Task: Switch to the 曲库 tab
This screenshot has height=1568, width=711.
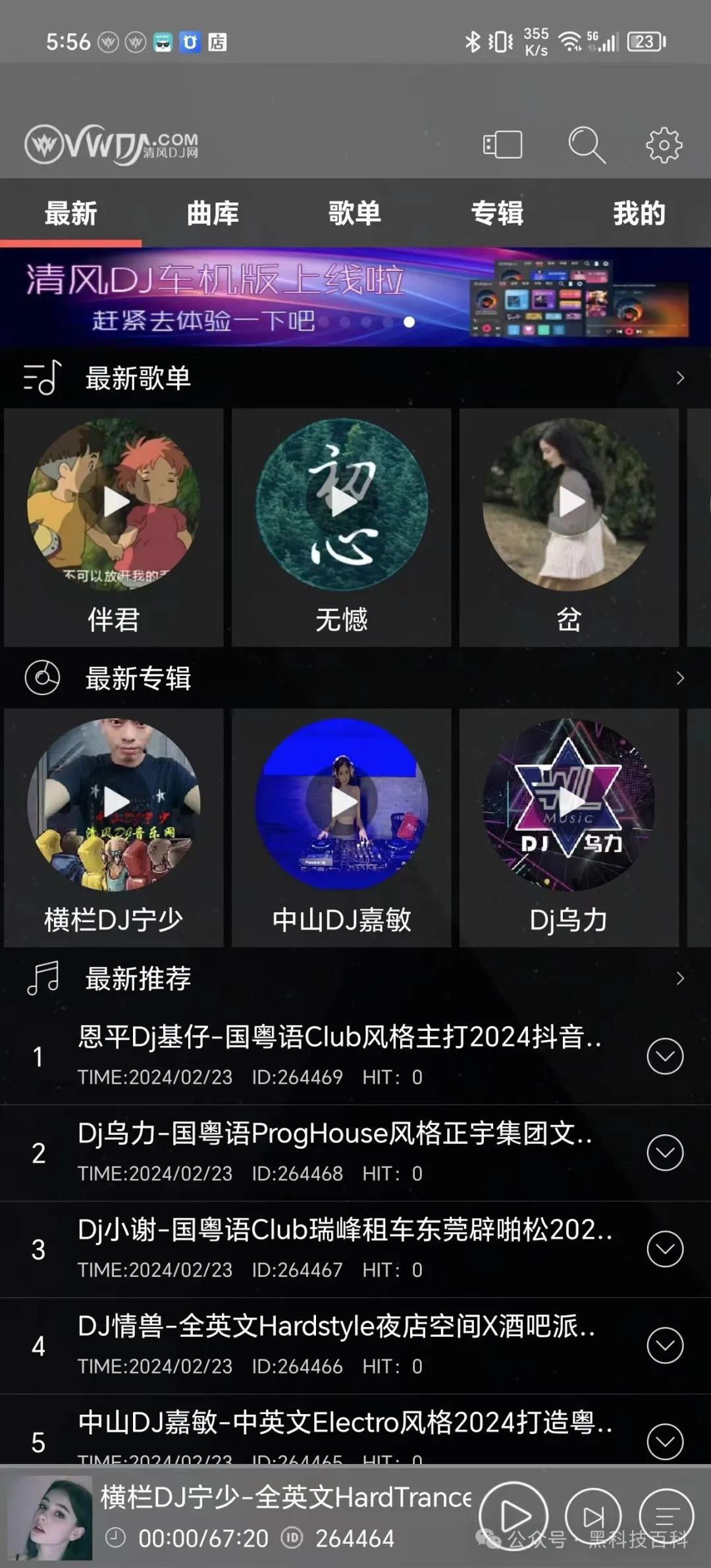Action: point(213,214)
